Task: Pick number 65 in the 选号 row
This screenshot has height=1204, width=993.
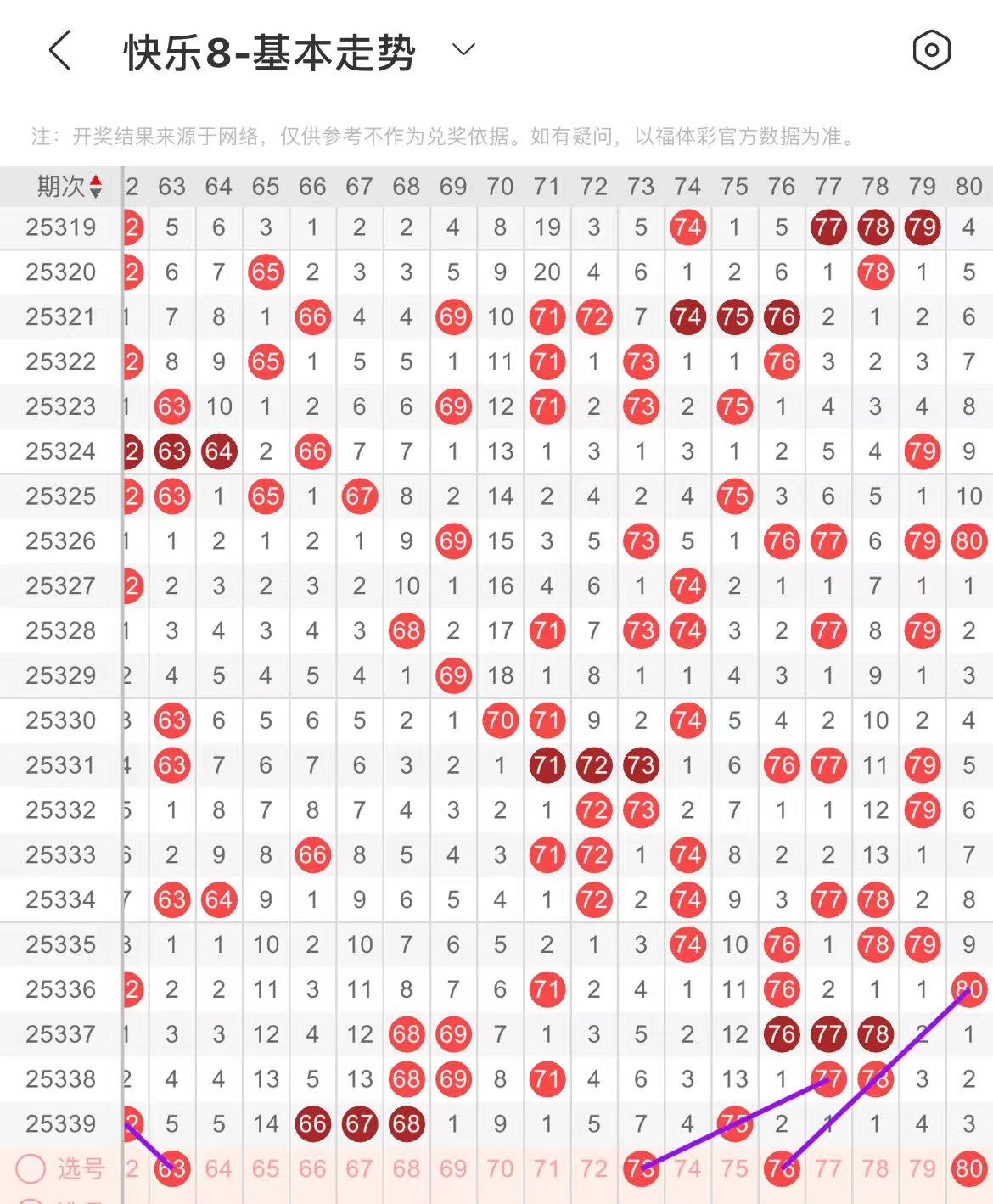Action: click(266, 1168)
